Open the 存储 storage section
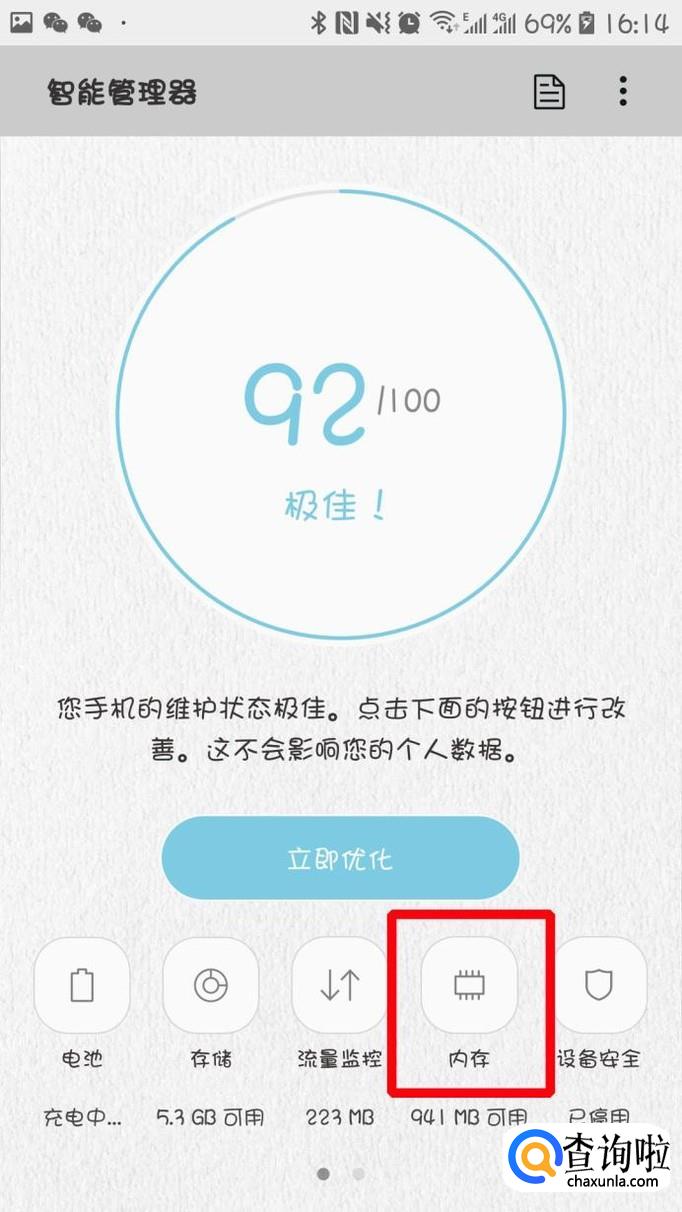Viewport: 682px width, 1212px height. point(211,986)
